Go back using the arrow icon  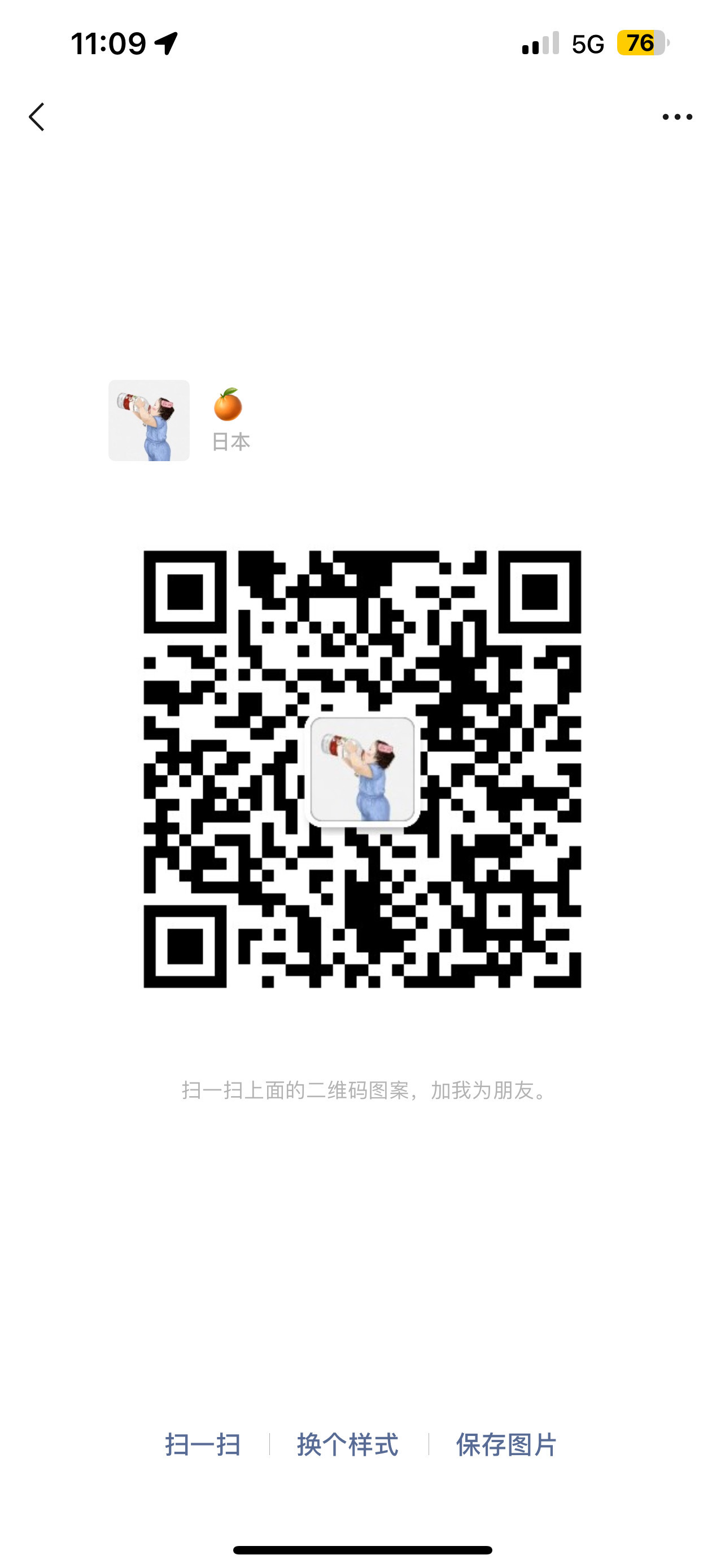(37, 117)
